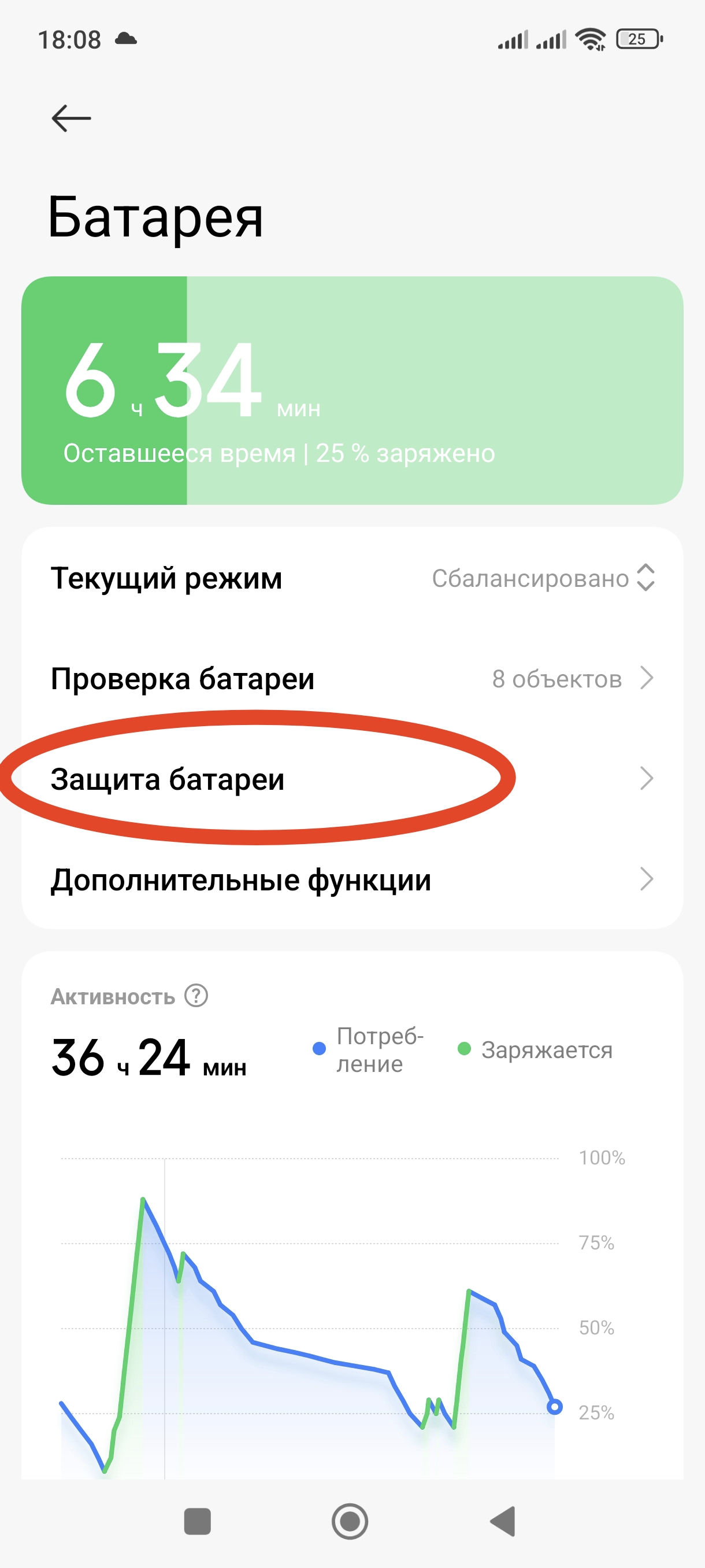The height and width of the screenshot is (1568, 705).
Task: Go back using the top arrow
Action: [71, 118]
